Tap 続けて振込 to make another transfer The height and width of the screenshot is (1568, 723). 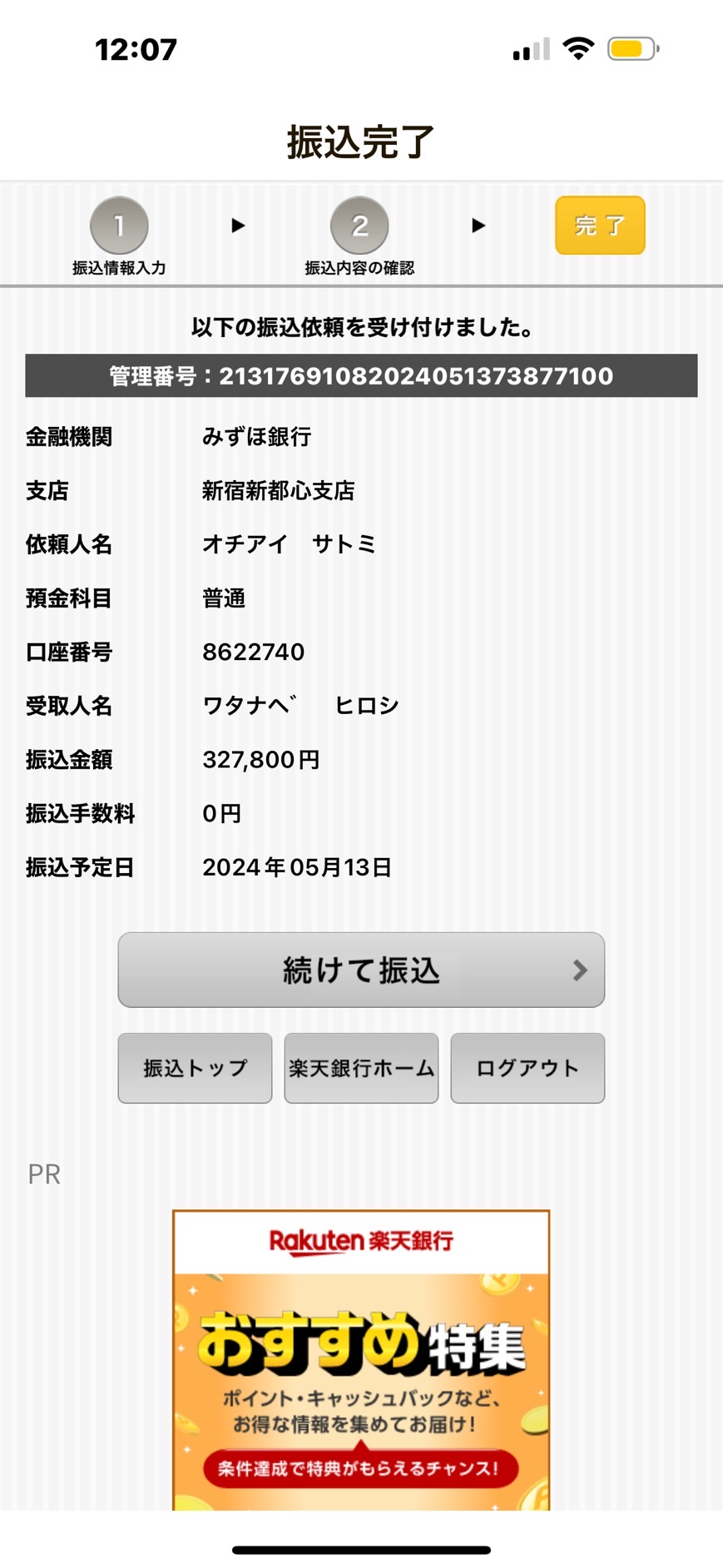coord(361,970)
